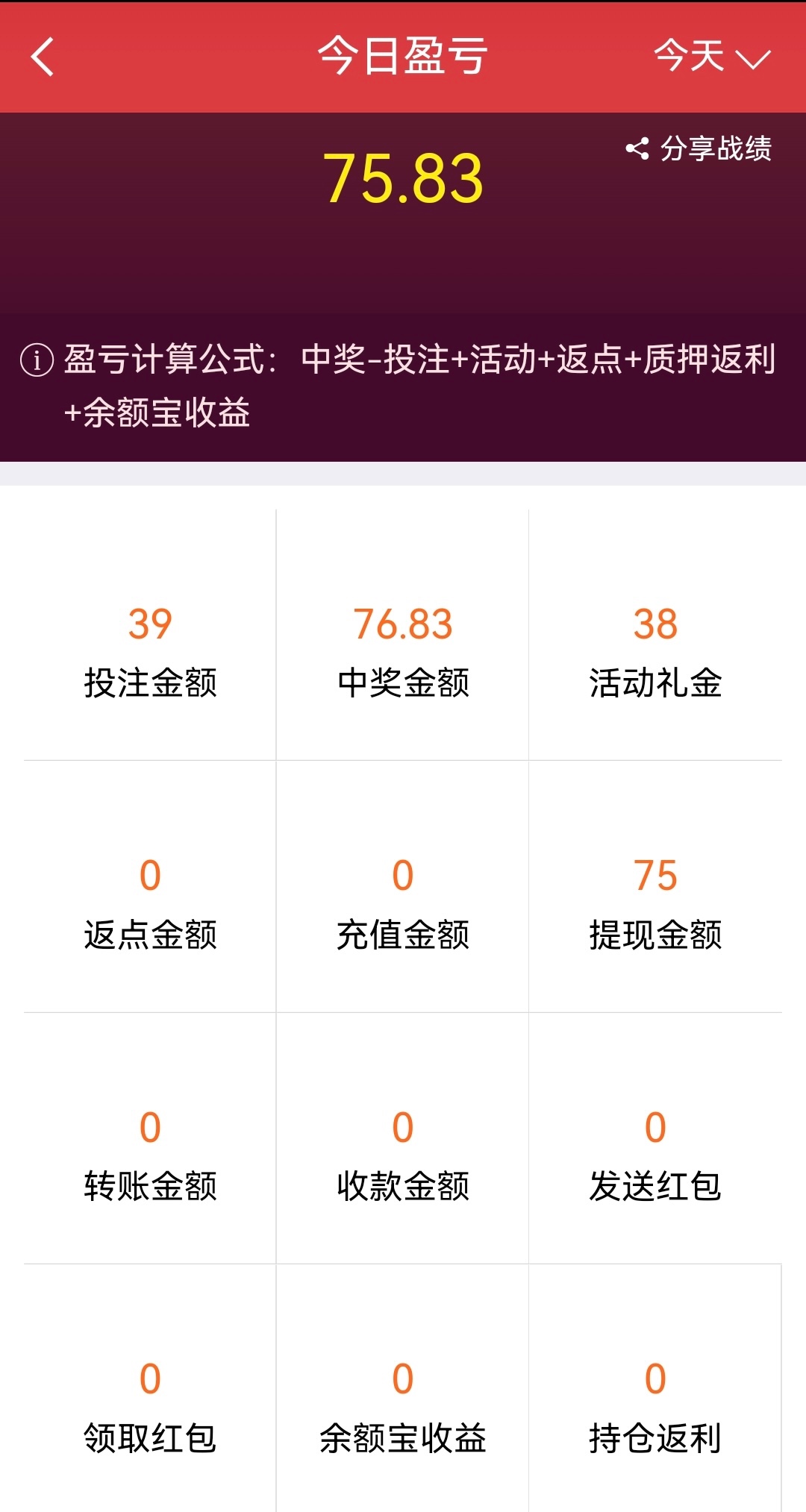Open the info icon beside 盈亏计算公式
806x1512 pixels.
(37, 360)
